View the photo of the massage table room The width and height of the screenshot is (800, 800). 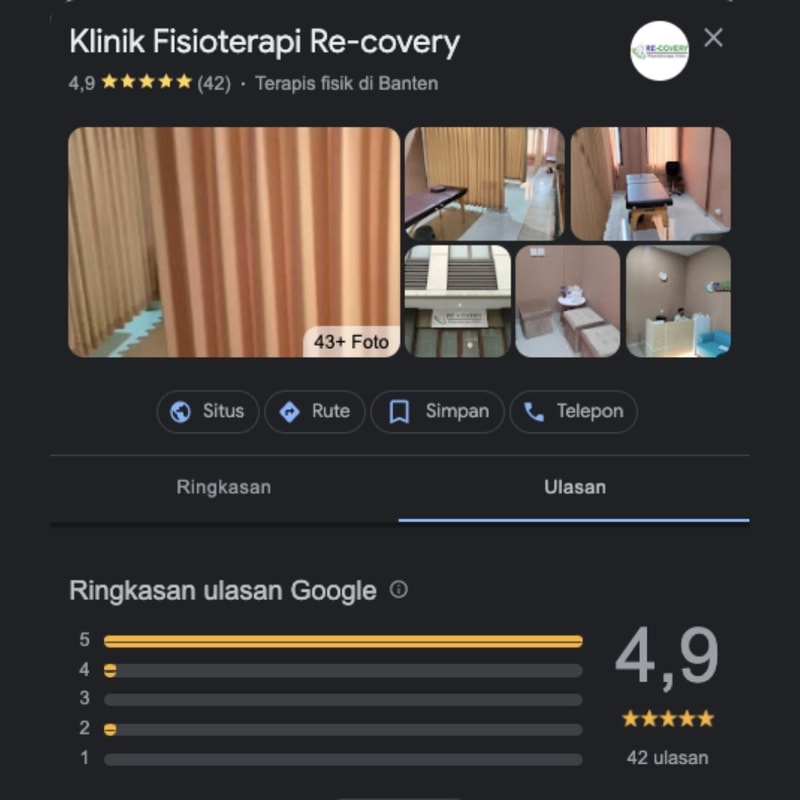click(650, 183)
